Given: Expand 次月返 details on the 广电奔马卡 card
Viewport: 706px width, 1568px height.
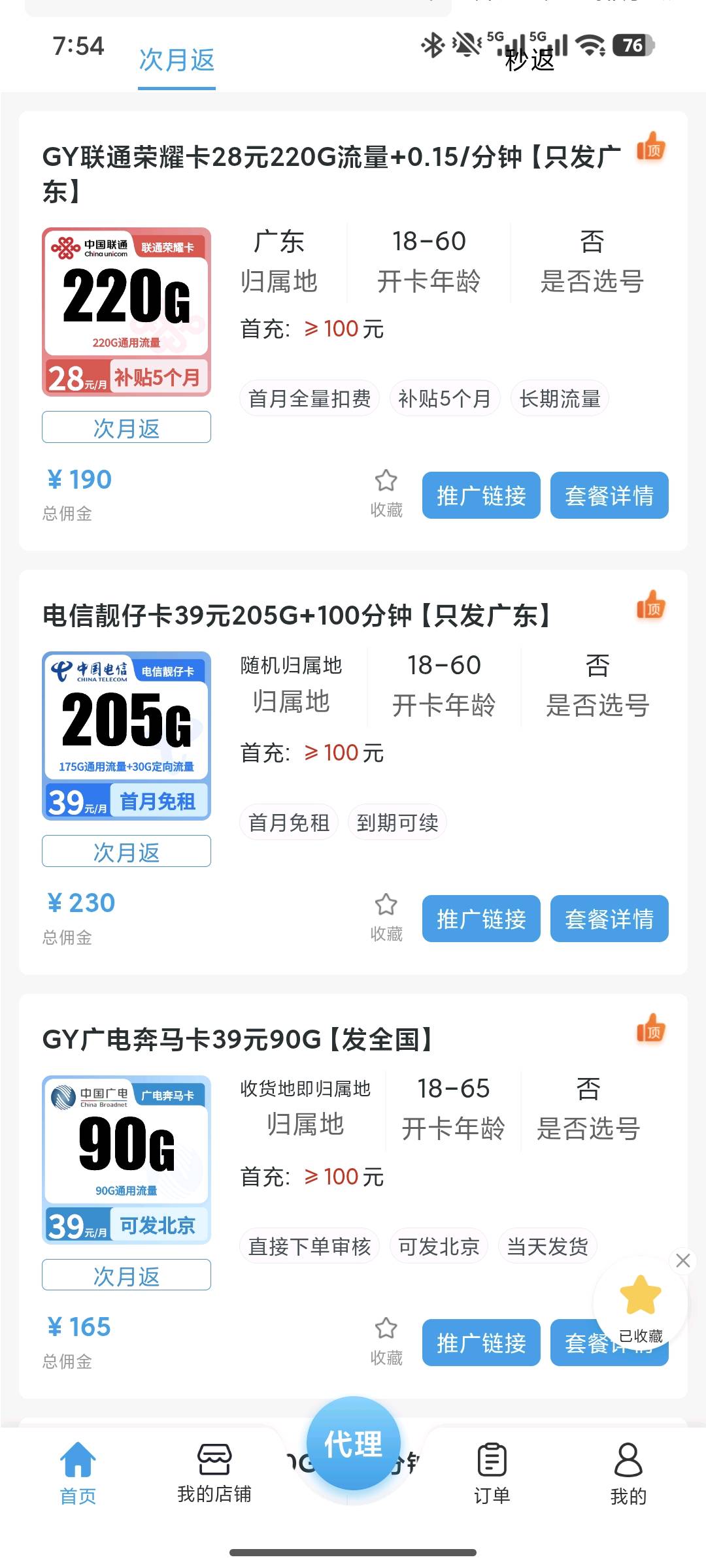Looking at the screenshot, I should (x=126, y=1274).
